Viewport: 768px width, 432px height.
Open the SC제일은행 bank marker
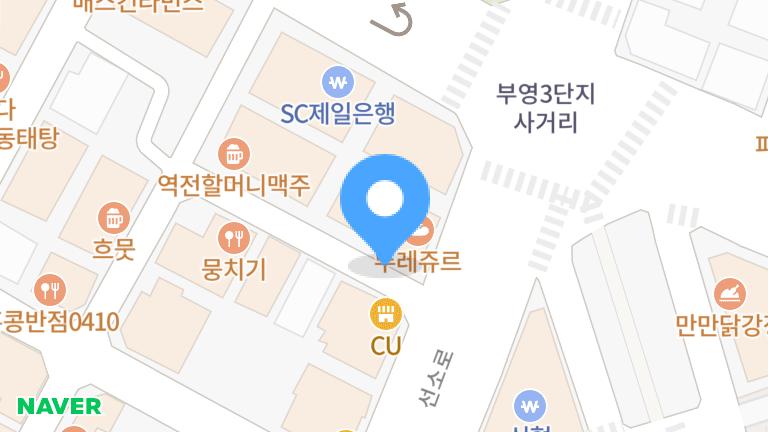339,81
